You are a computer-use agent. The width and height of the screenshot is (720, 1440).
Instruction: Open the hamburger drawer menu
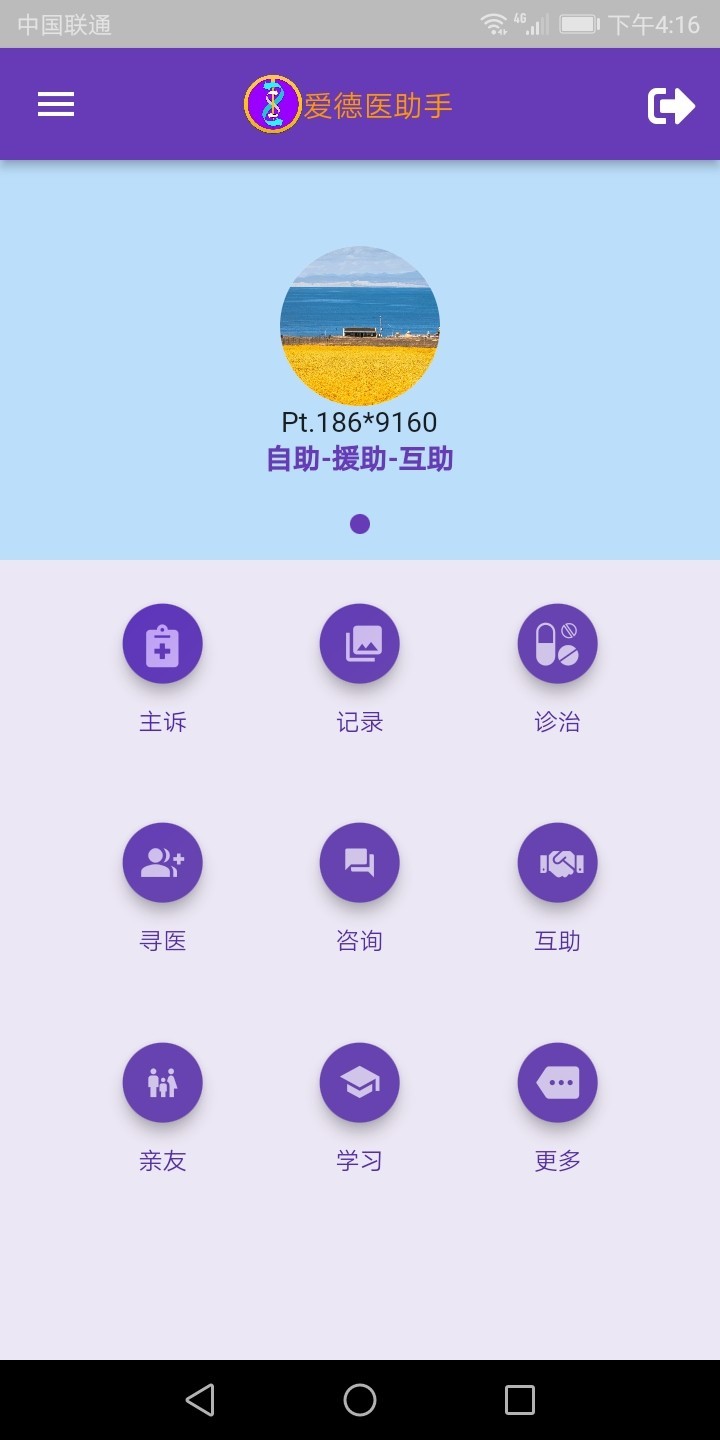tap(56, 104)
